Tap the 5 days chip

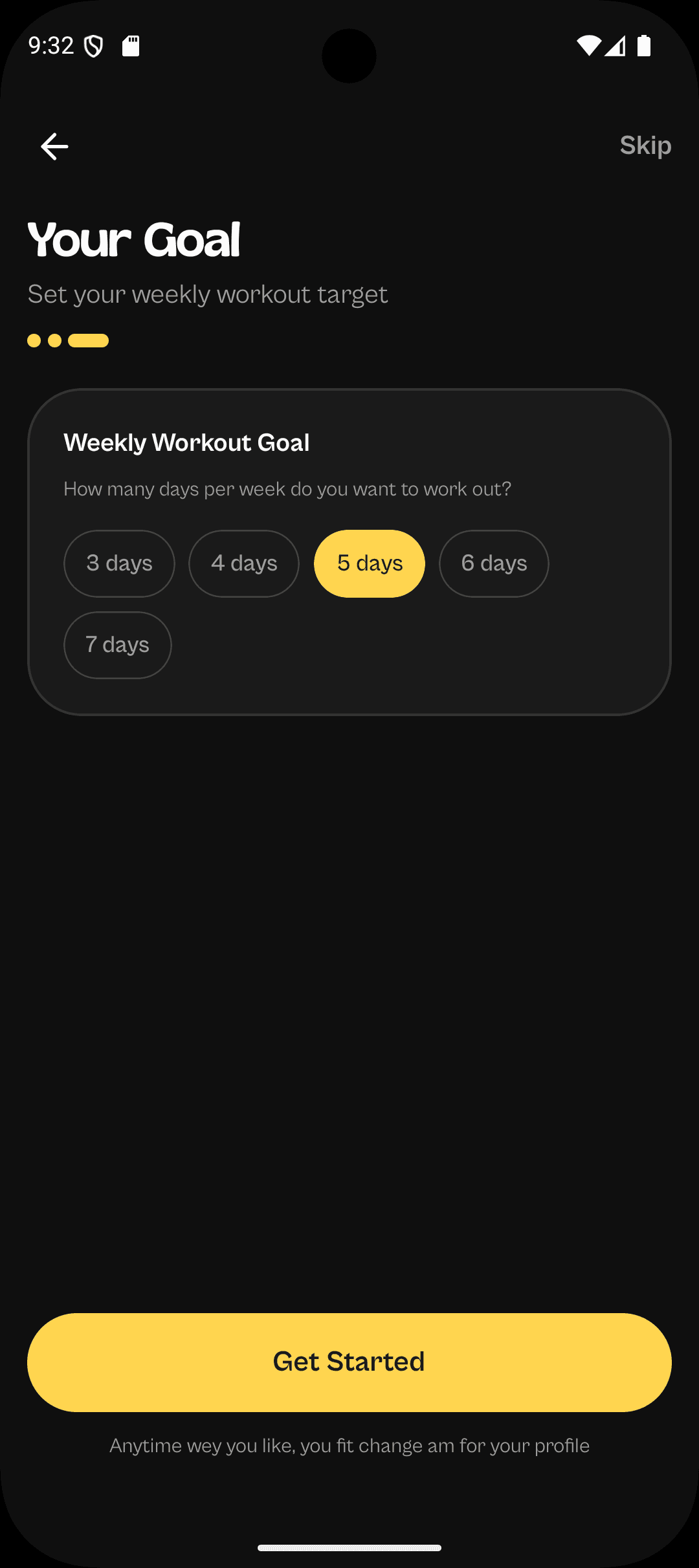(x=370, y=563)
